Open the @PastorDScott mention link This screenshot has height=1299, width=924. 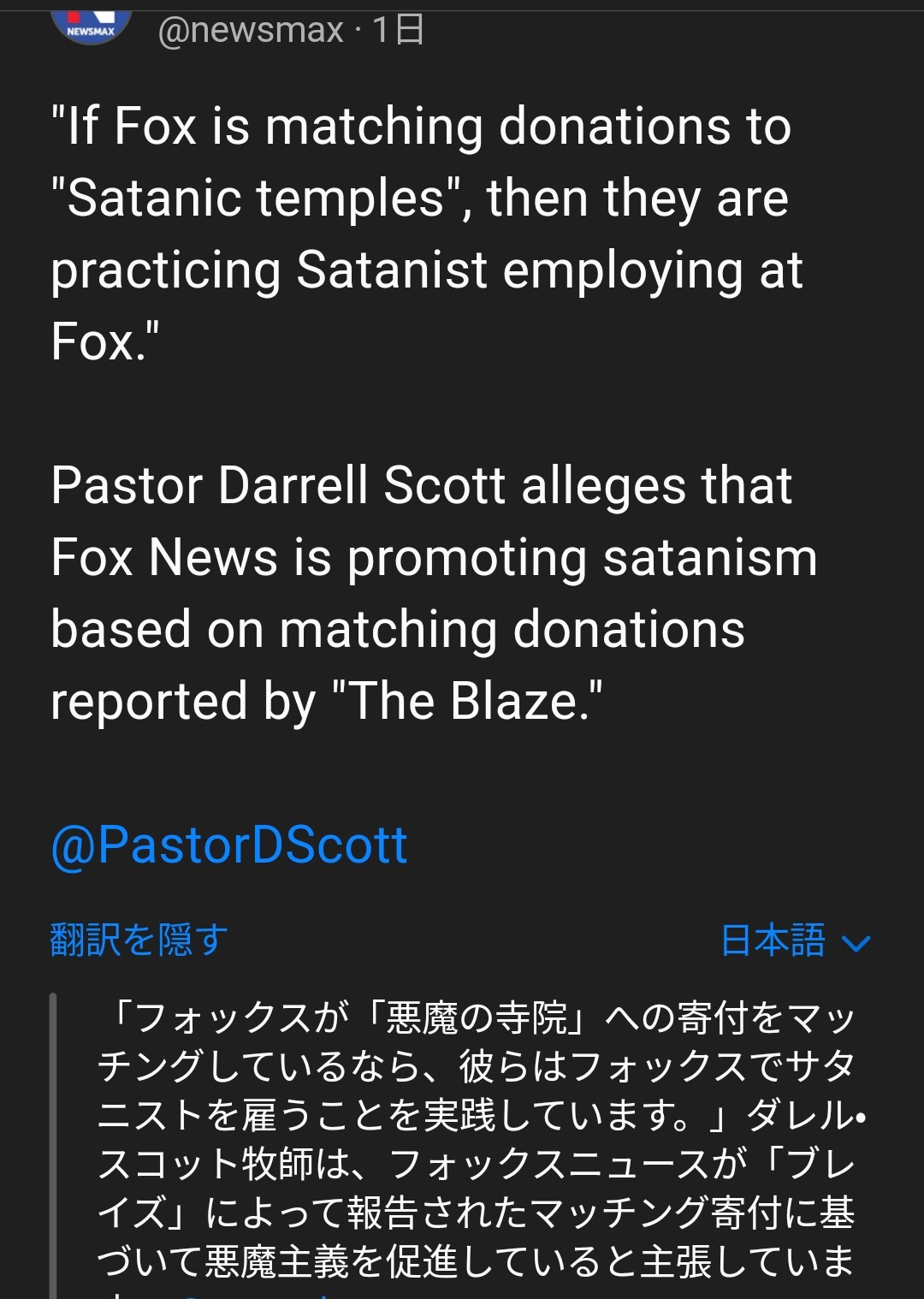point(229,845)
